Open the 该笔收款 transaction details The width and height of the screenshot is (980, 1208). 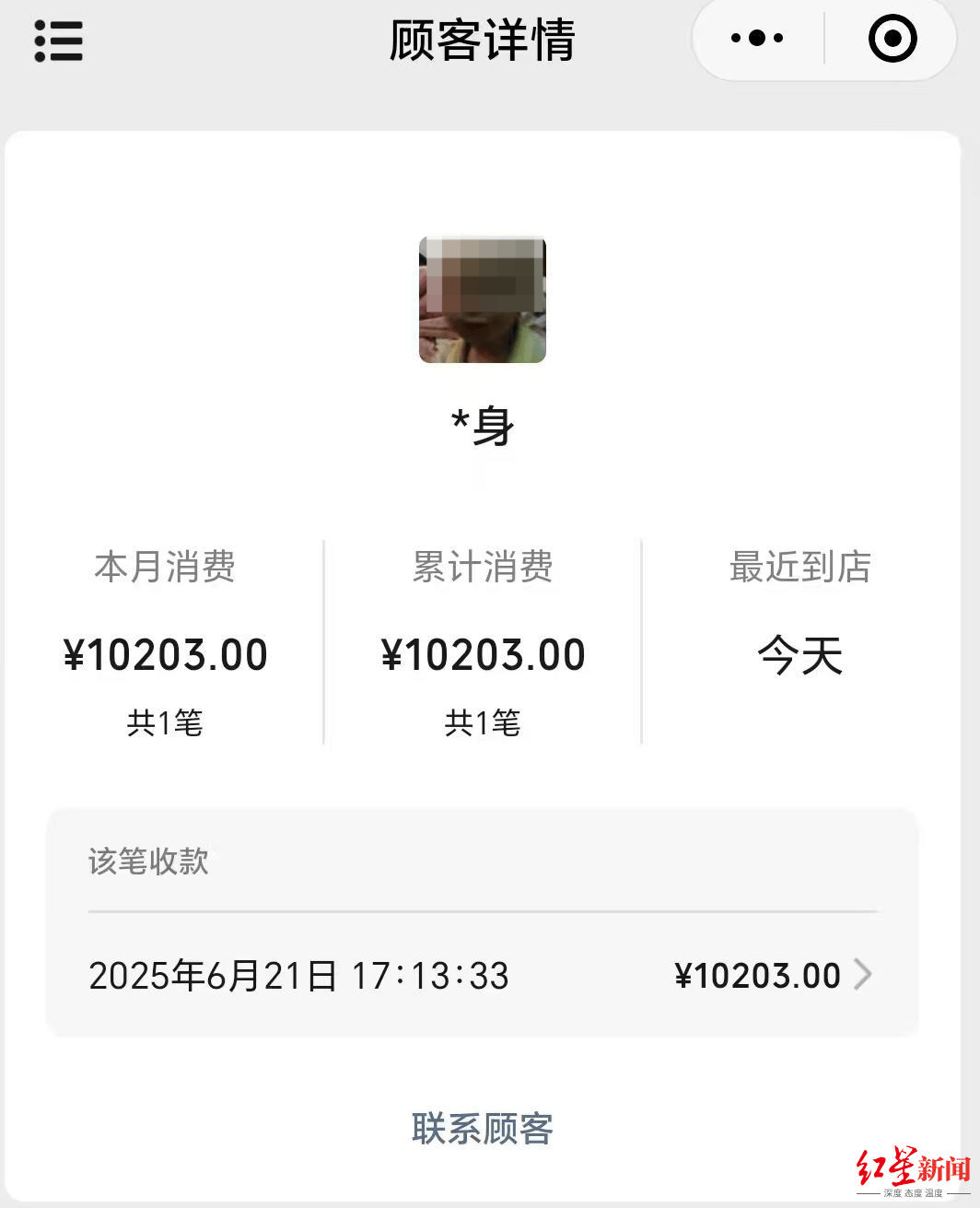(148, 862)
